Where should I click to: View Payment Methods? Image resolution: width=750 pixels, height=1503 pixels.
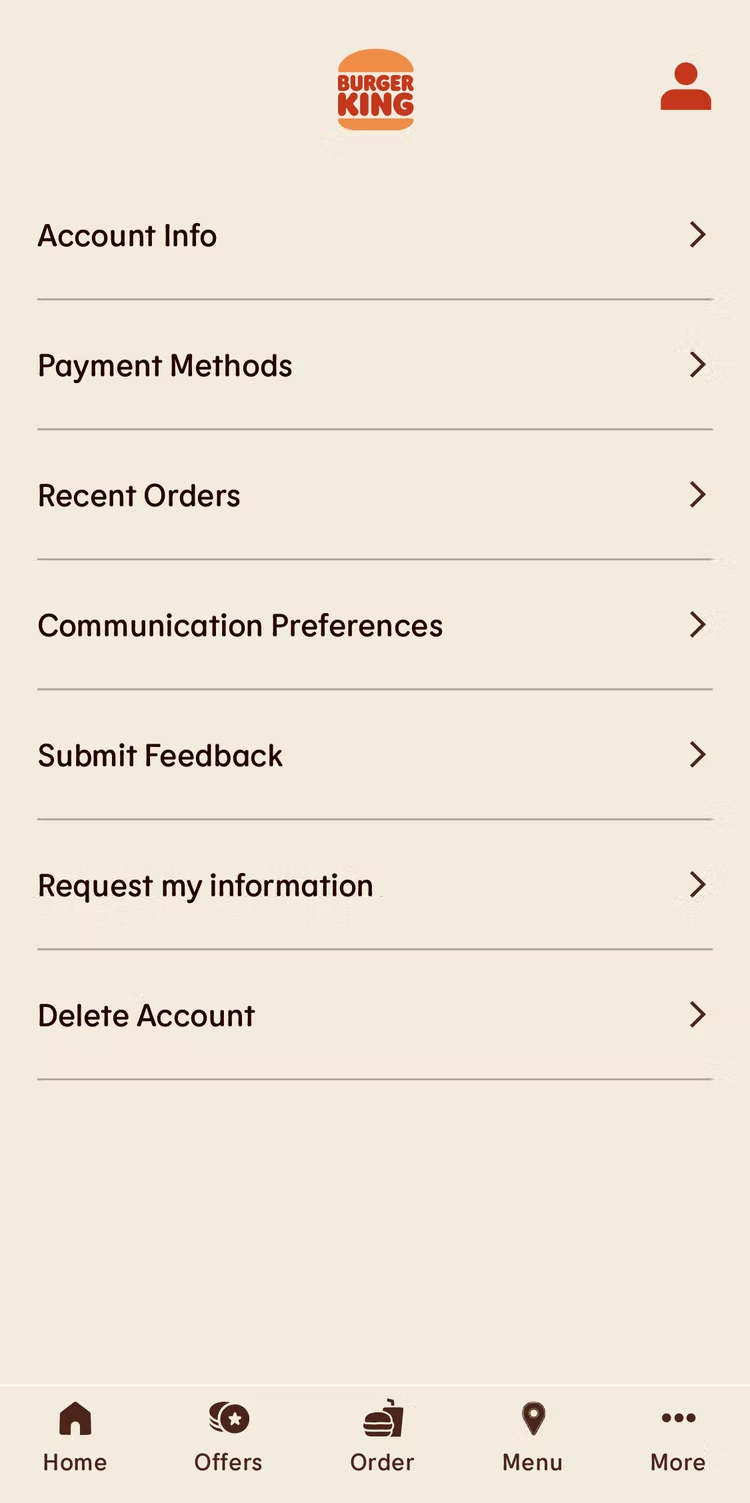click(374, 366)
